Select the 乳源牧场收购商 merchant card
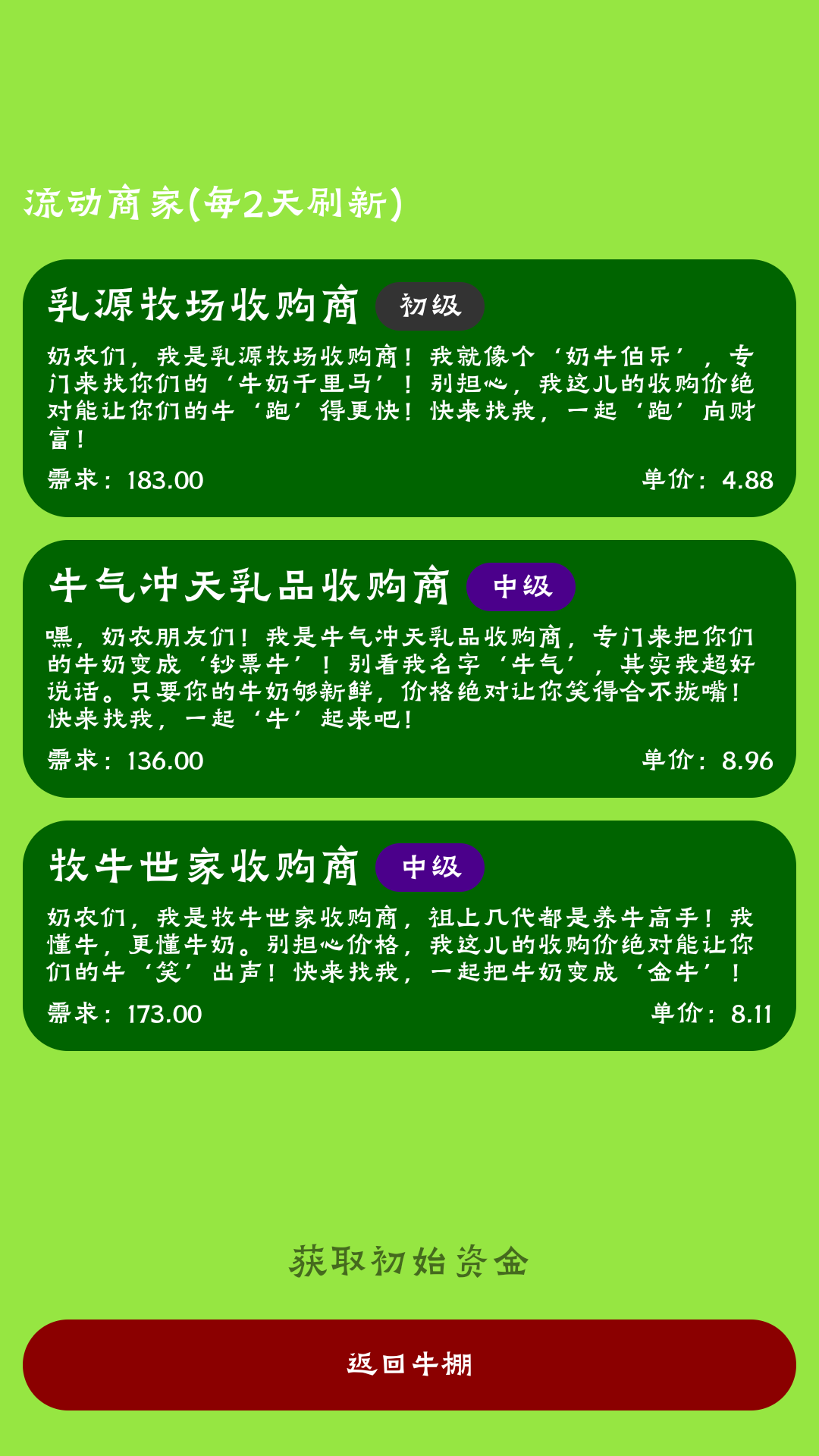Screen dimensions: 819x1456 (409, 387)
